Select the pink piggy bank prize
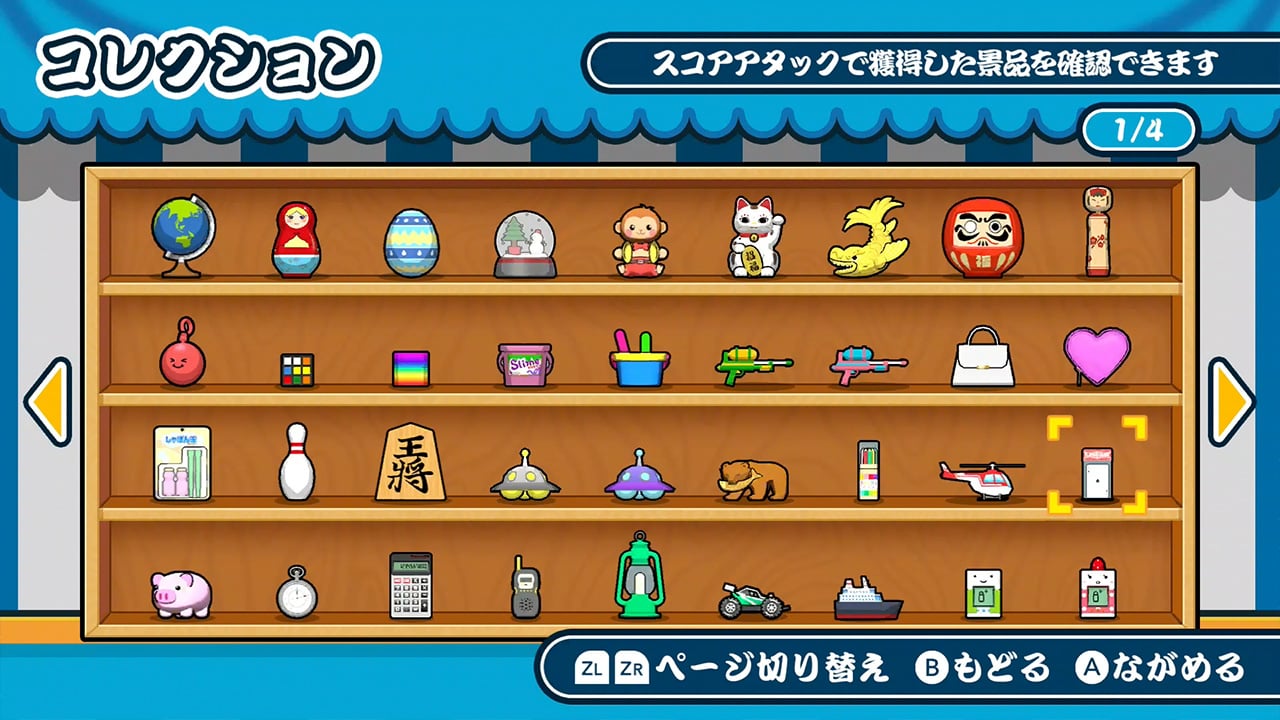 click(x=181, y=594)
